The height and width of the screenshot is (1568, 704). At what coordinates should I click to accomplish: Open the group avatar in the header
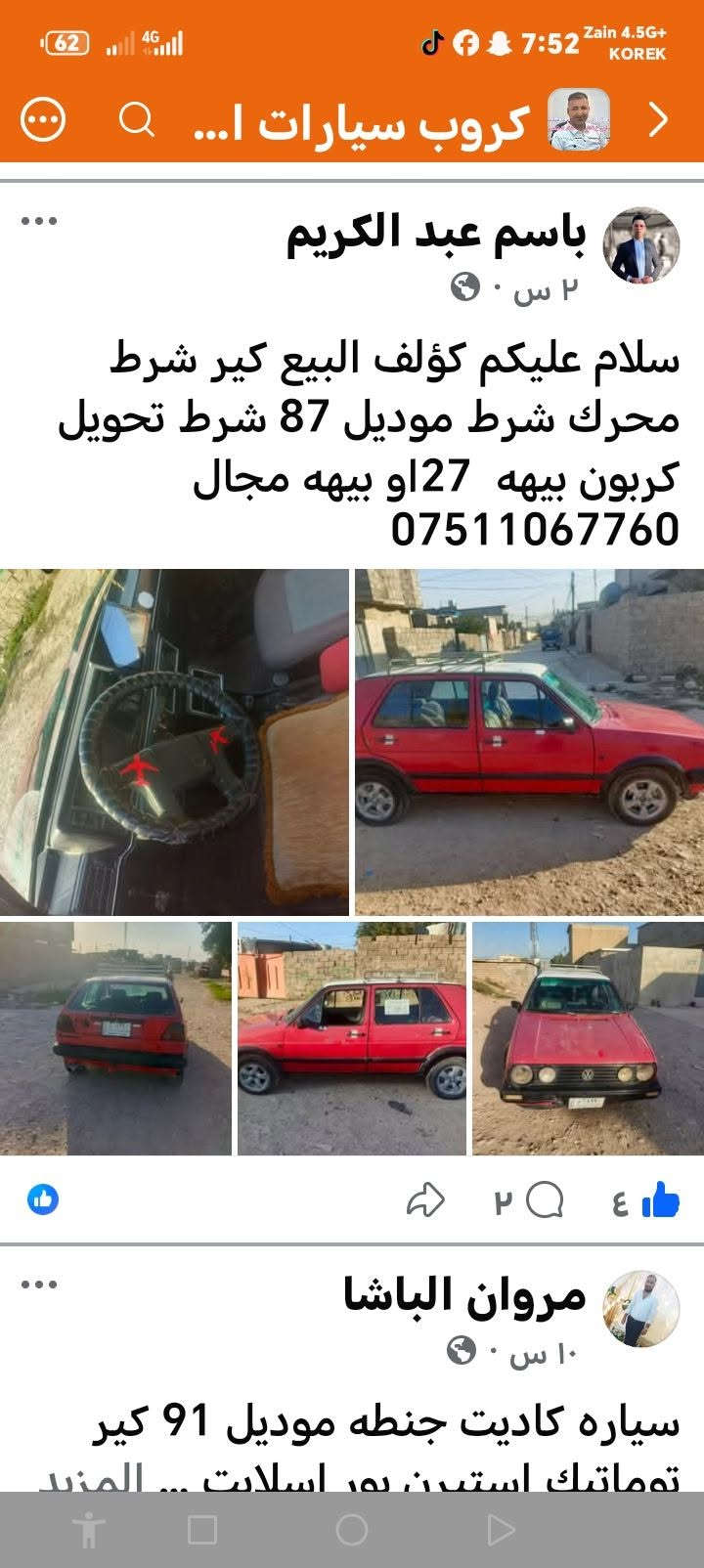click(579, 119)
